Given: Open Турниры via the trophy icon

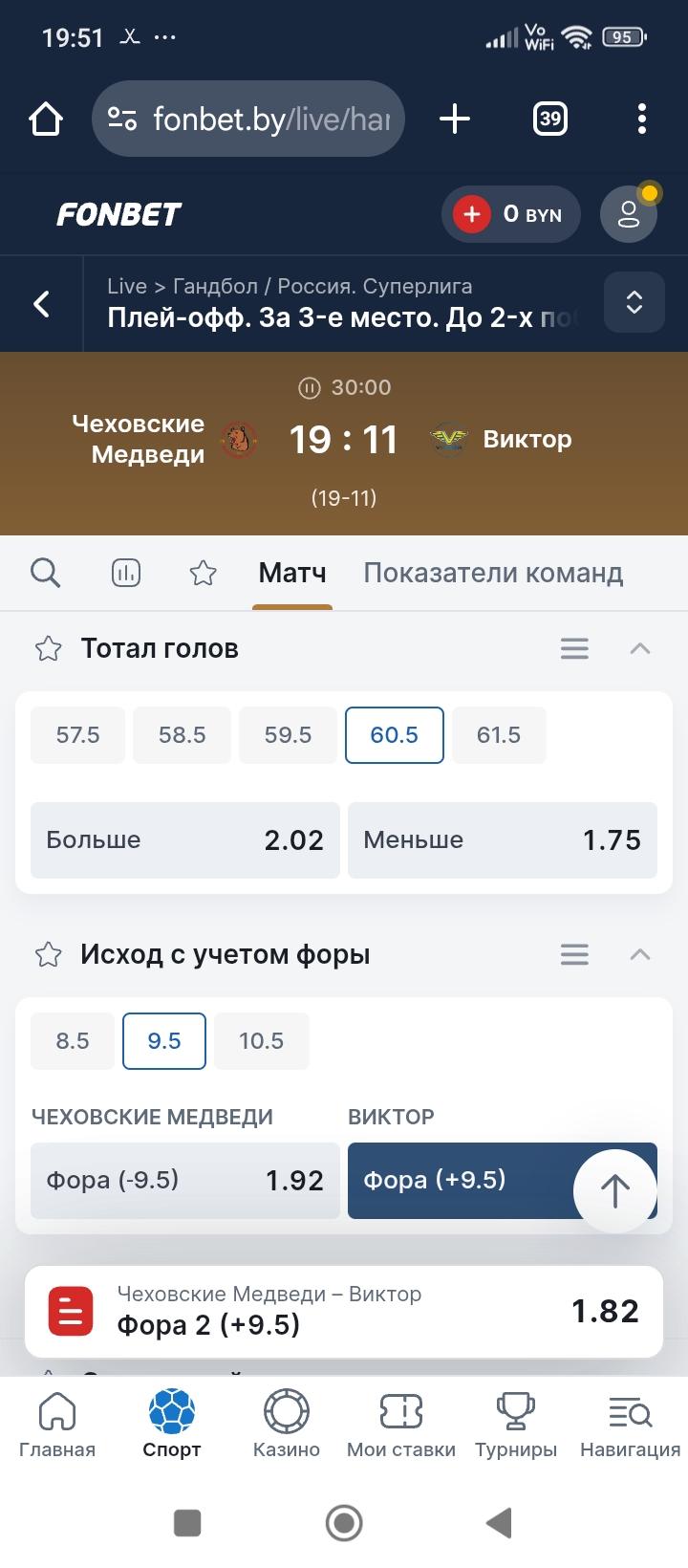Looking at the screenshot, I should 515,1411.
